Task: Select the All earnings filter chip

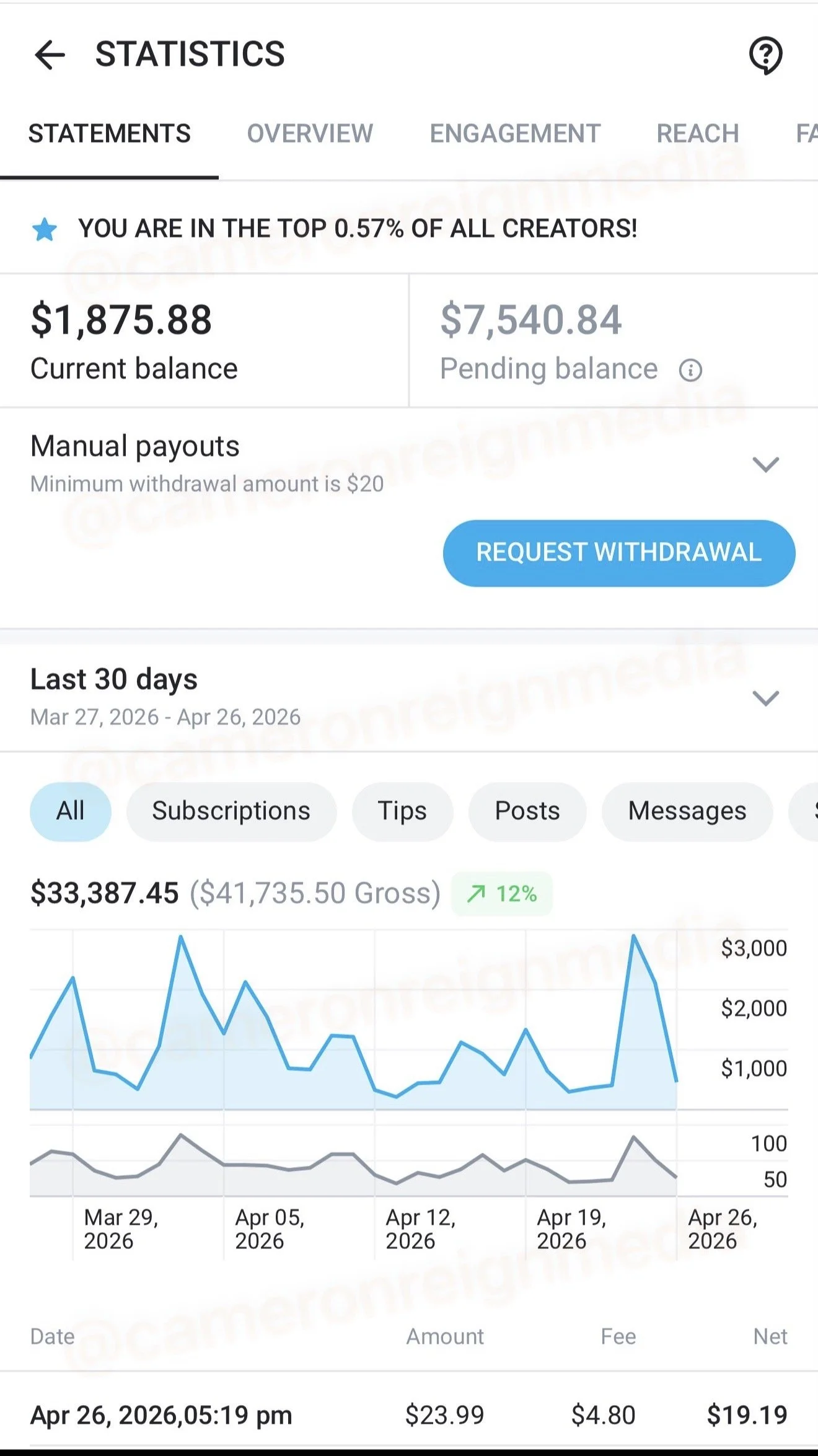Action: (71, 811)
